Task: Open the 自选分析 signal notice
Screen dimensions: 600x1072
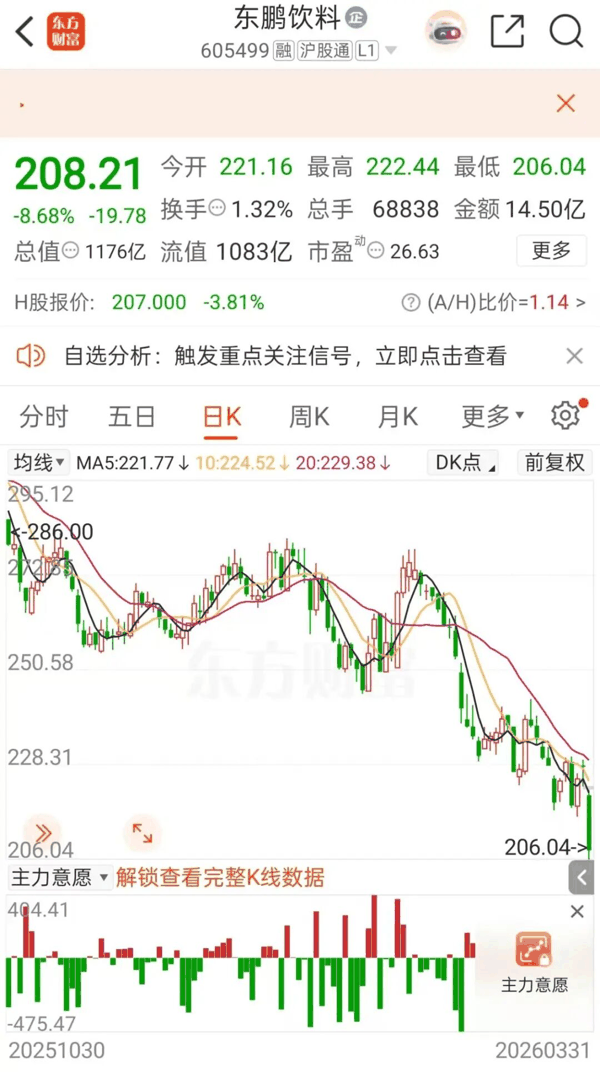Action: 285,355
